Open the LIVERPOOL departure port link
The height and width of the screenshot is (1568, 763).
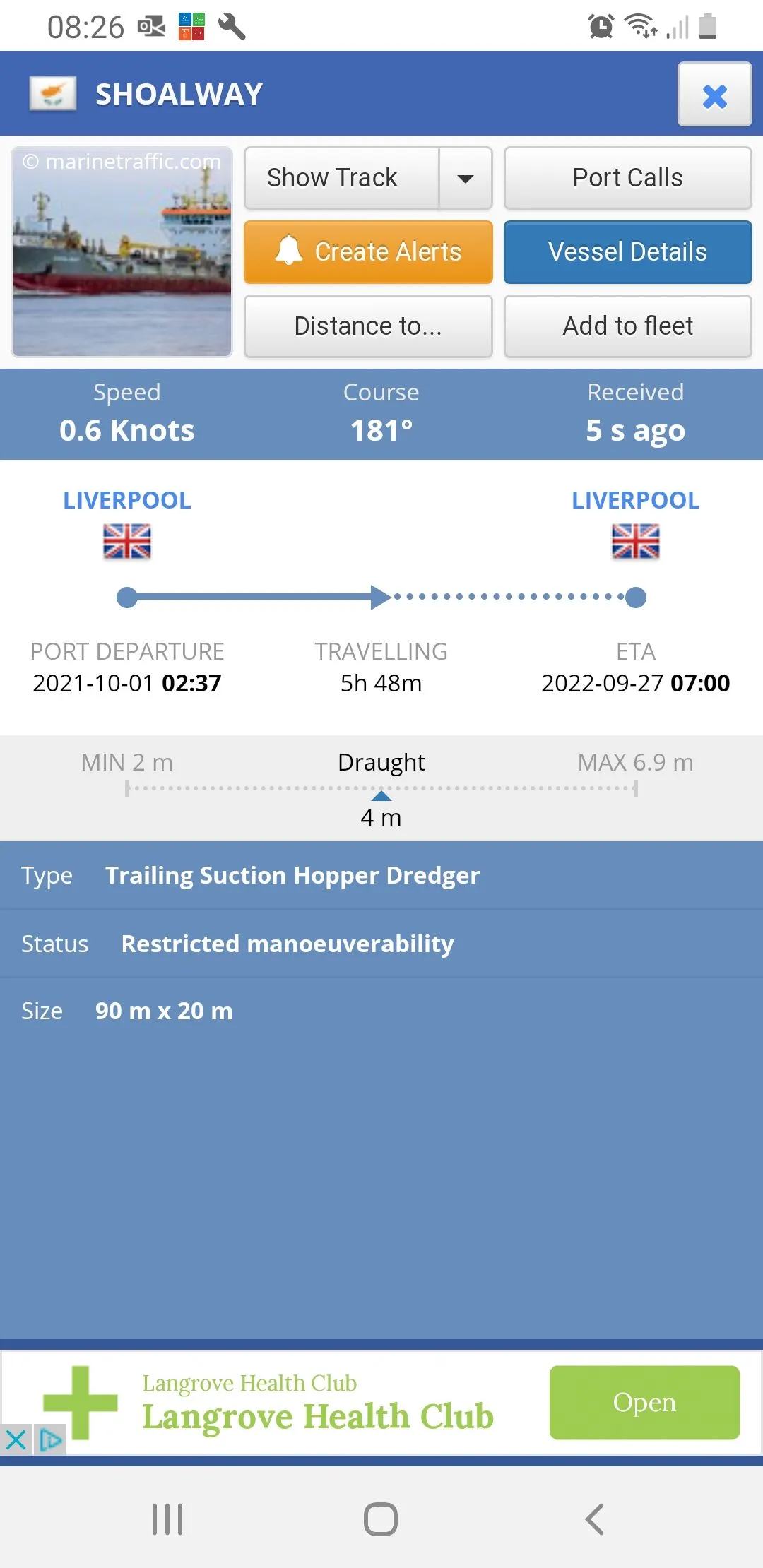[x=127, y=500]
